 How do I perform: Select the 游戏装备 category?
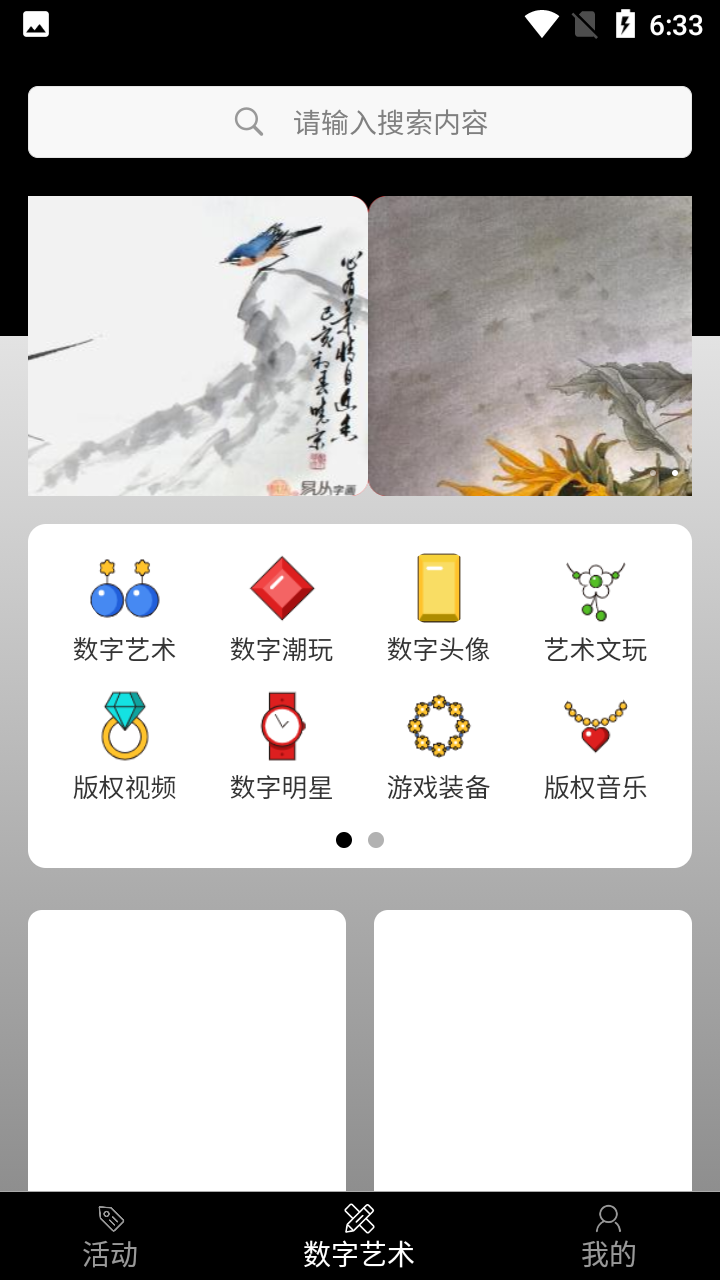(439, 746)
